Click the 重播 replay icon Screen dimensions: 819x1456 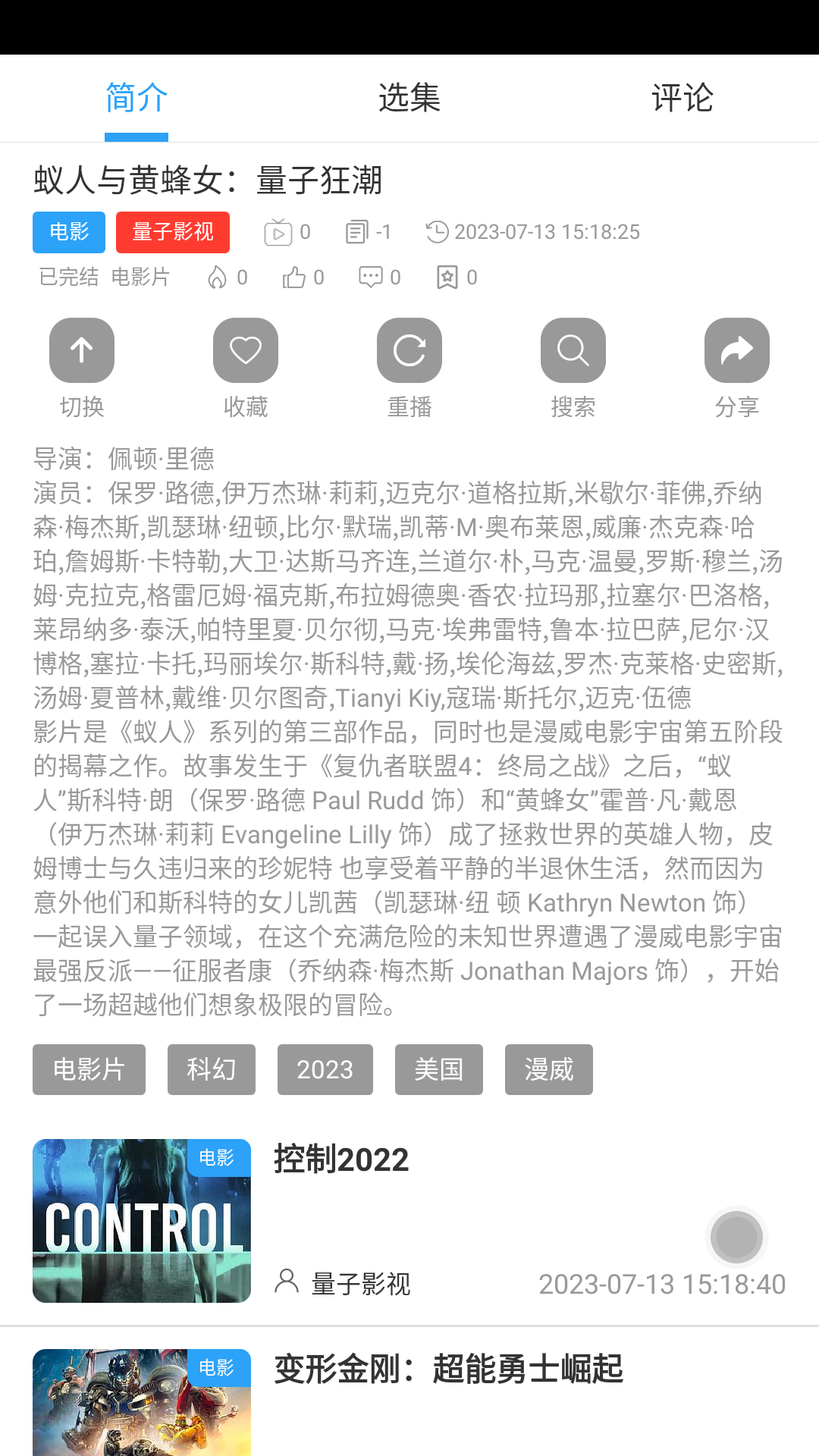[409, 350]
